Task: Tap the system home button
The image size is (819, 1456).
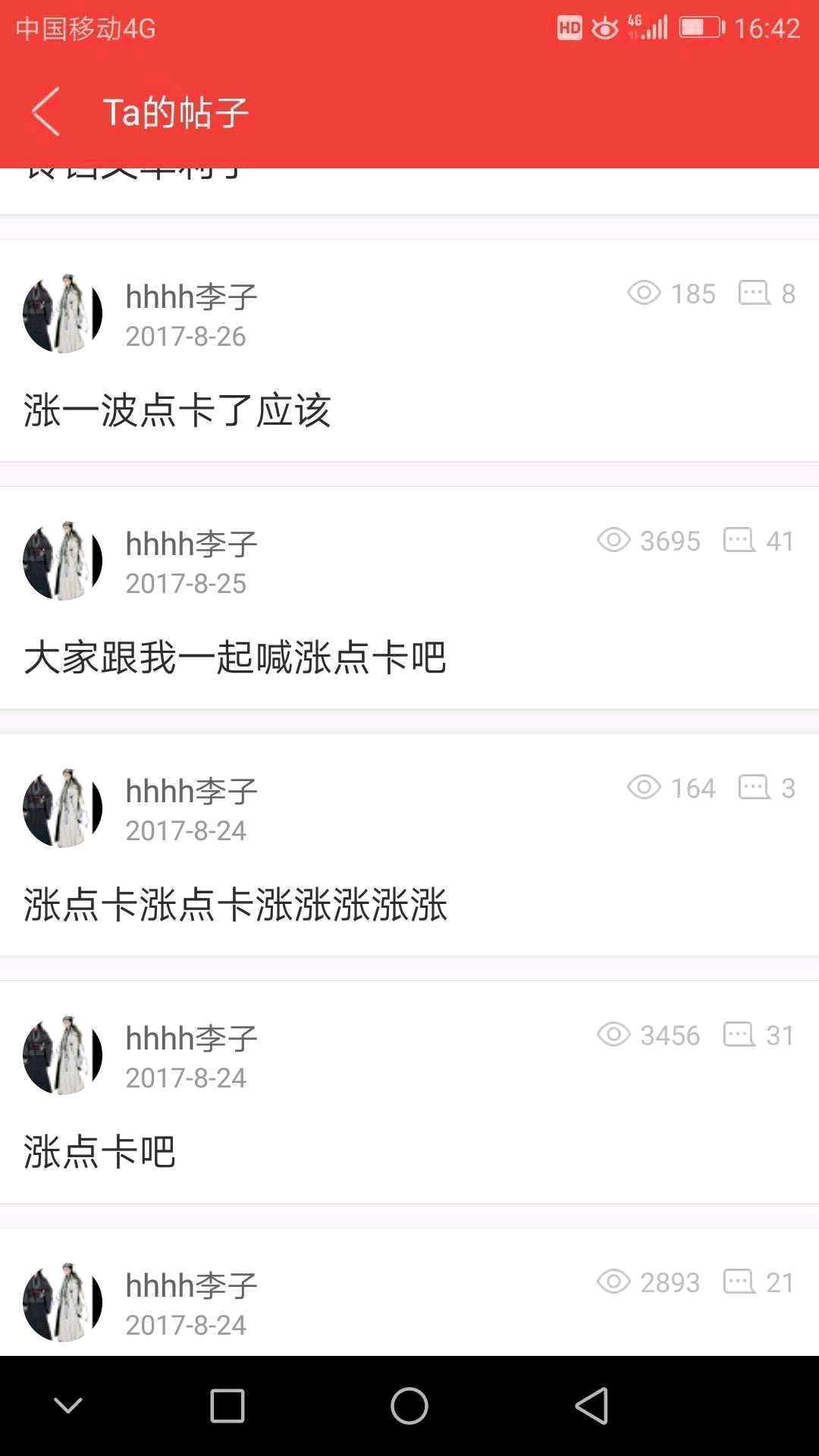Action: click(x=409, y=1406)
